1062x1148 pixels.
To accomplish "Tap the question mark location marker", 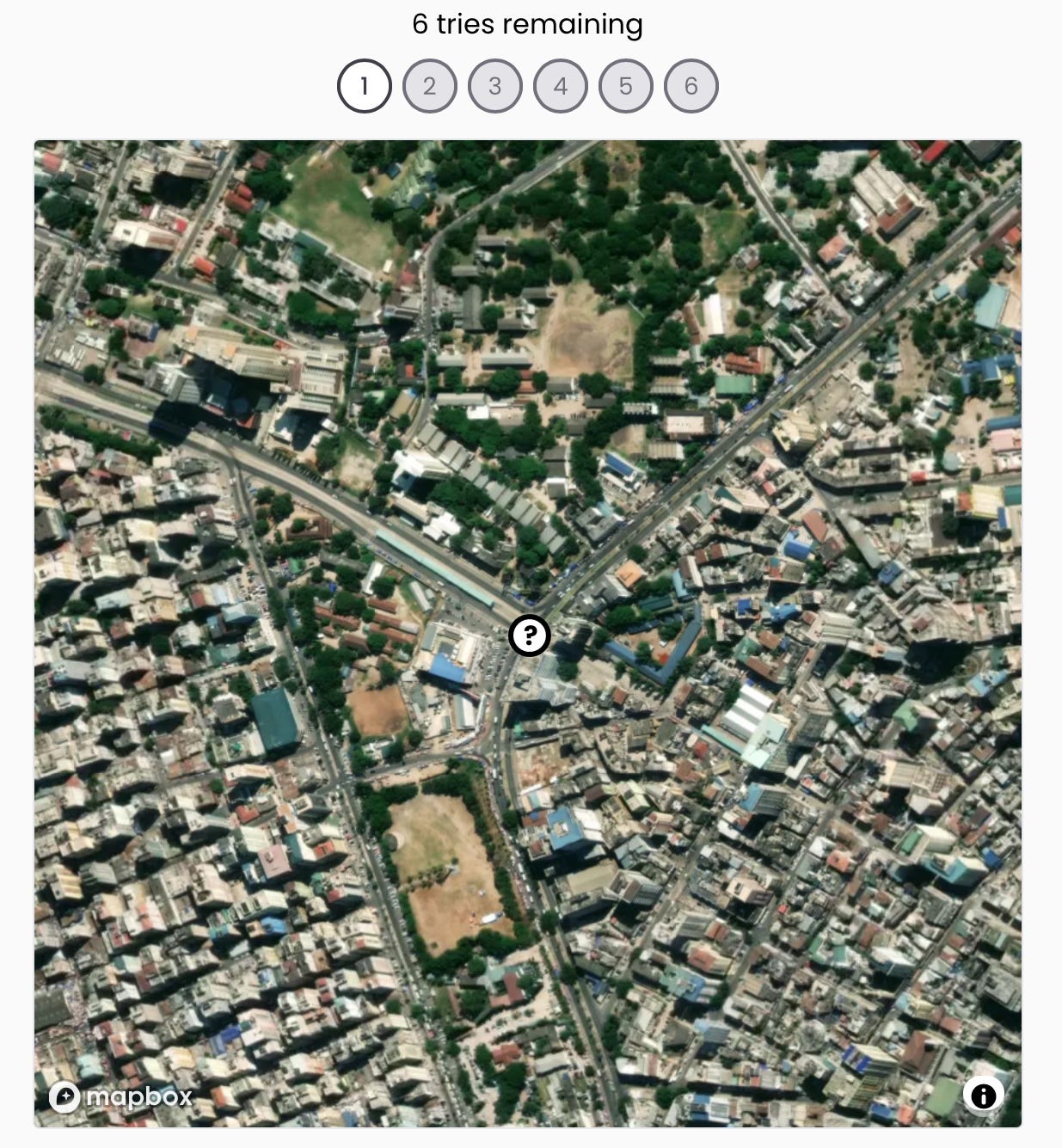I will coord(530,635).
